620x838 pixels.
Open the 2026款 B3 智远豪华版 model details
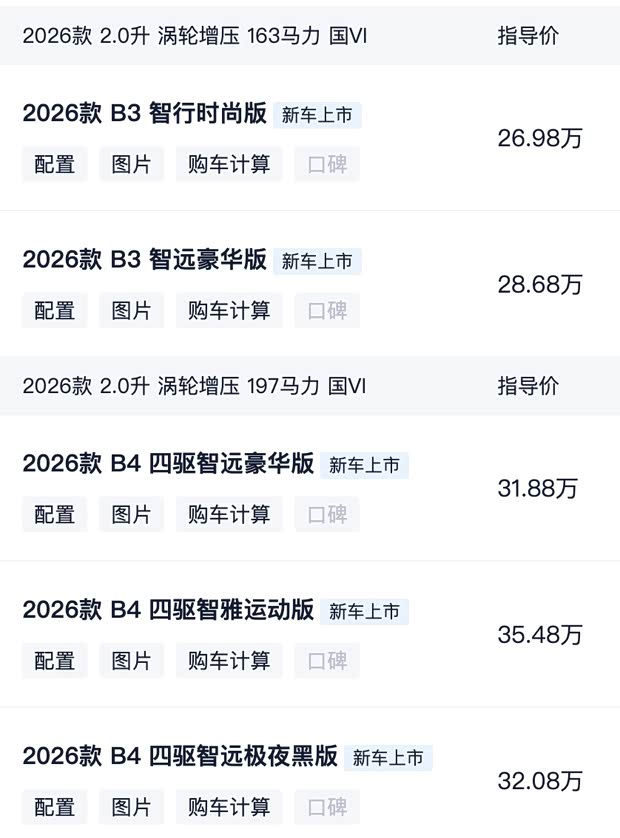(144, 260)
